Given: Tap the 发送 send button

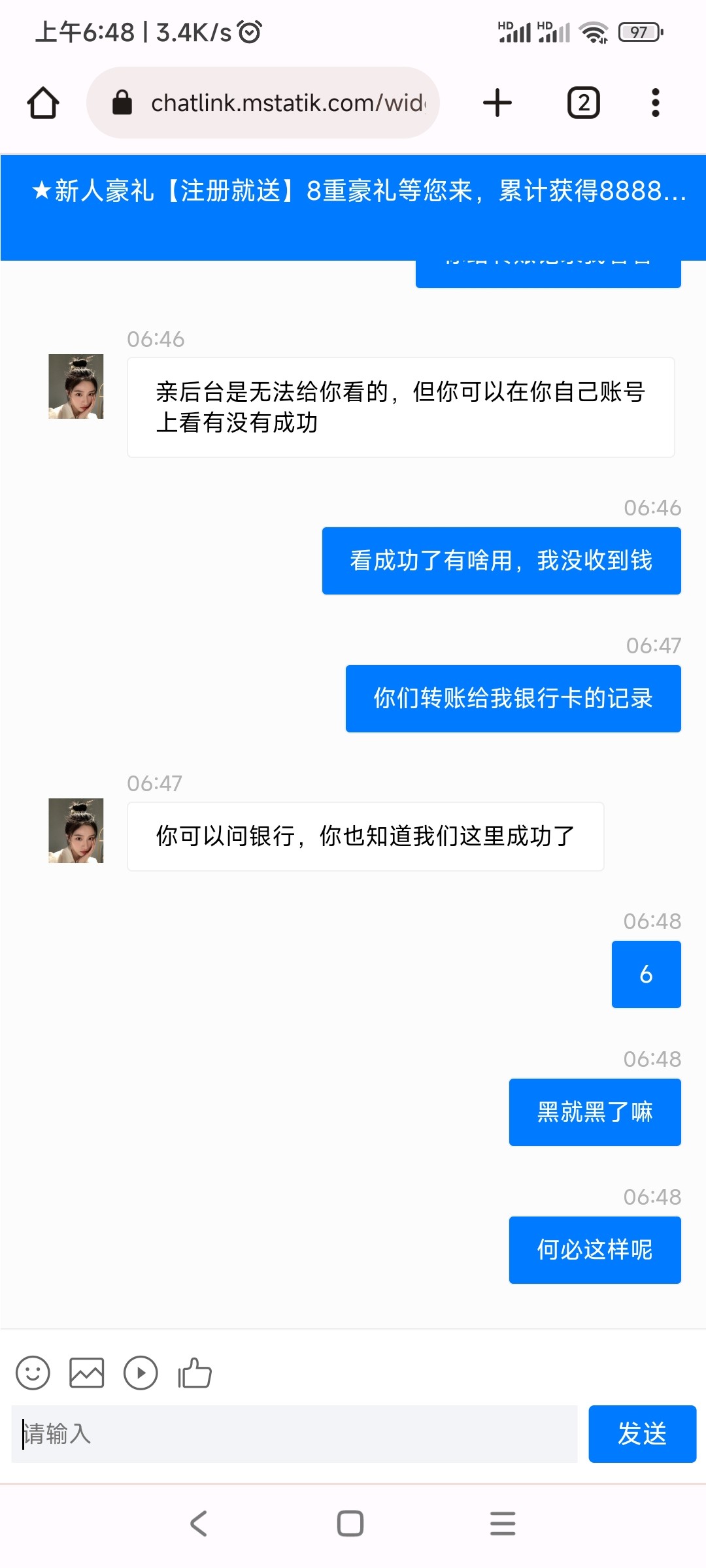Looking at the screenshot, I should pos(642,1434).
